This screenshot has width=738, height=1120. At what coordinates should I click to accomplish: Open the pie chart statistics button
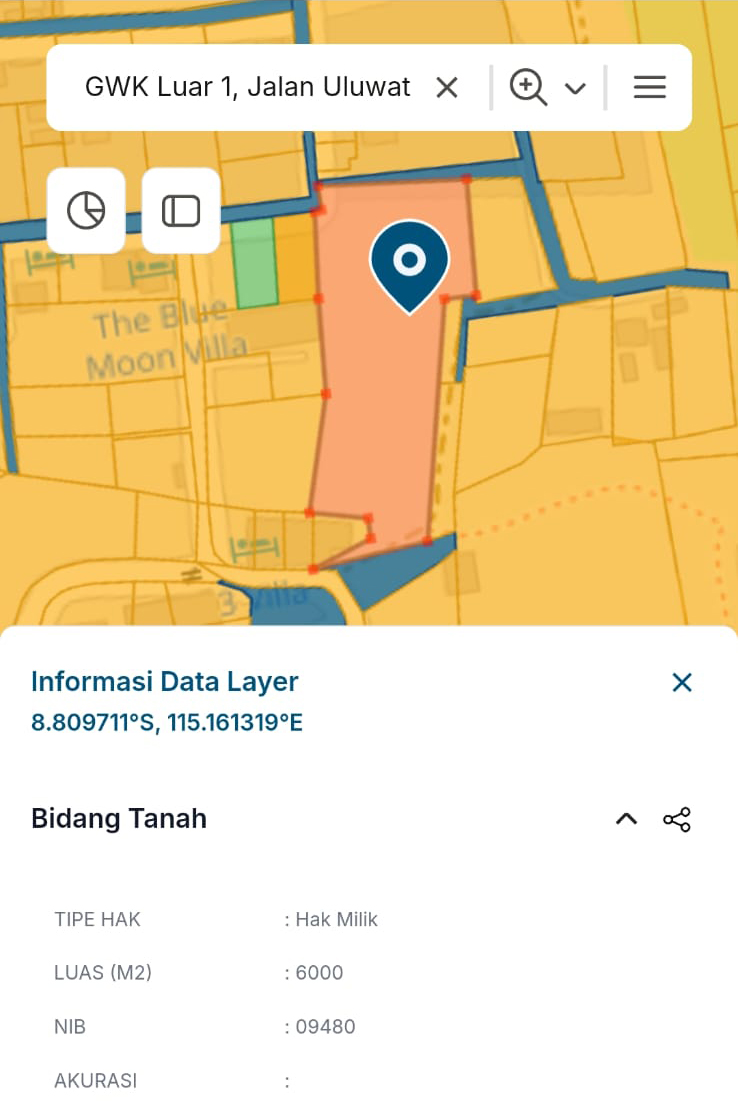click(86, 211)
